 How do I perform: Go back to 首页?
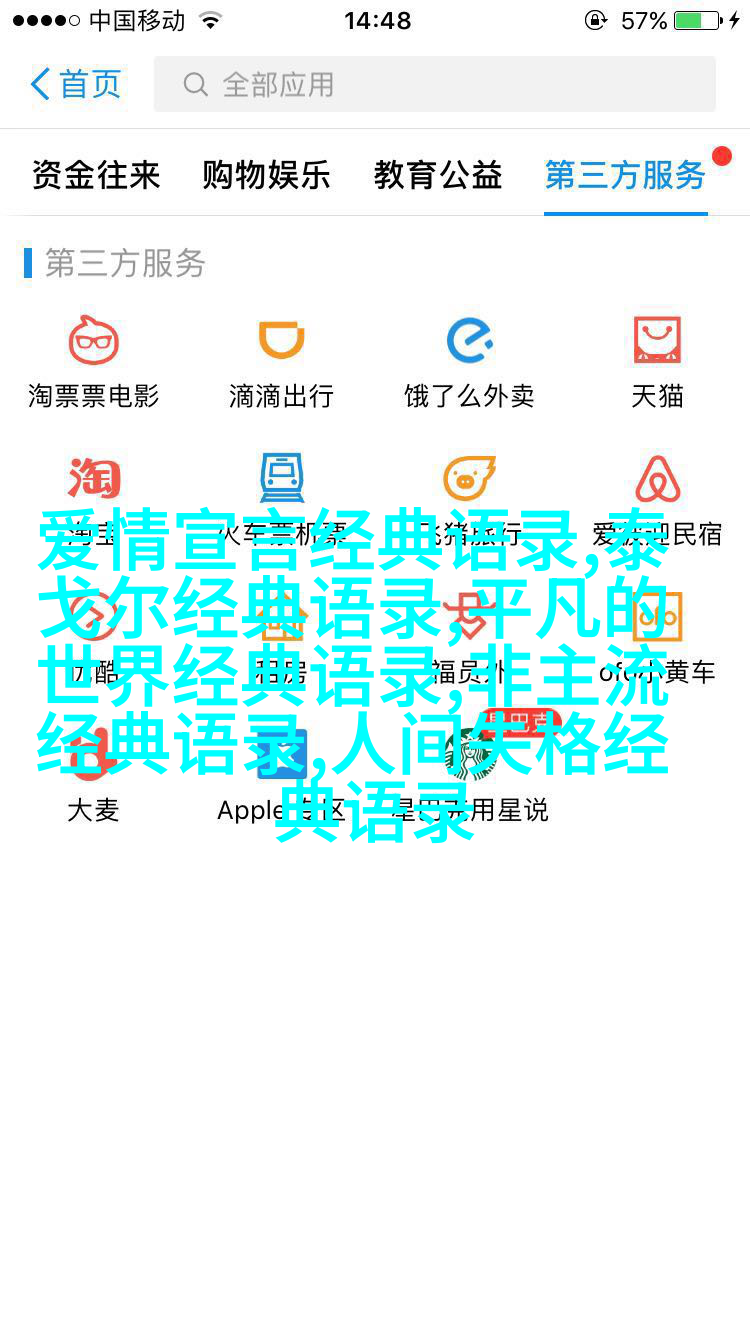(x=75, y=84)
